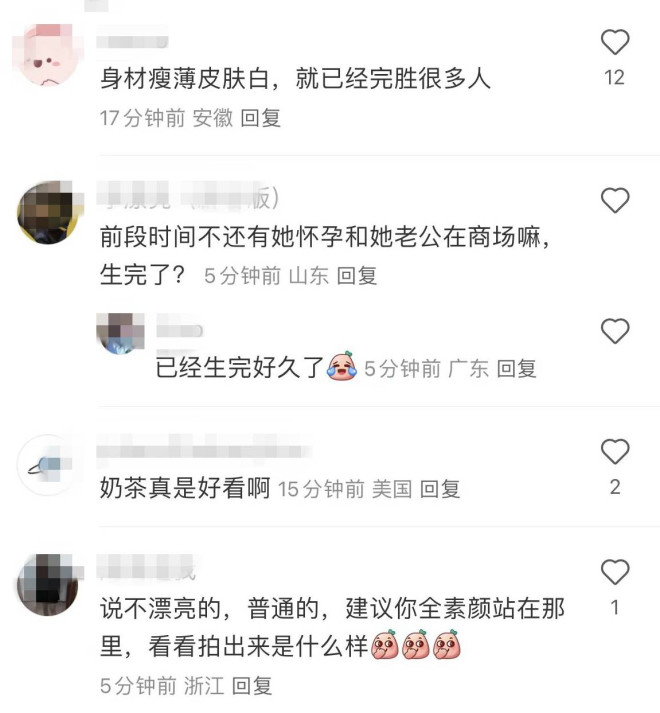Reply to the 广东 comment
Viewport: 660px width, 713px height.
point(516,368)
